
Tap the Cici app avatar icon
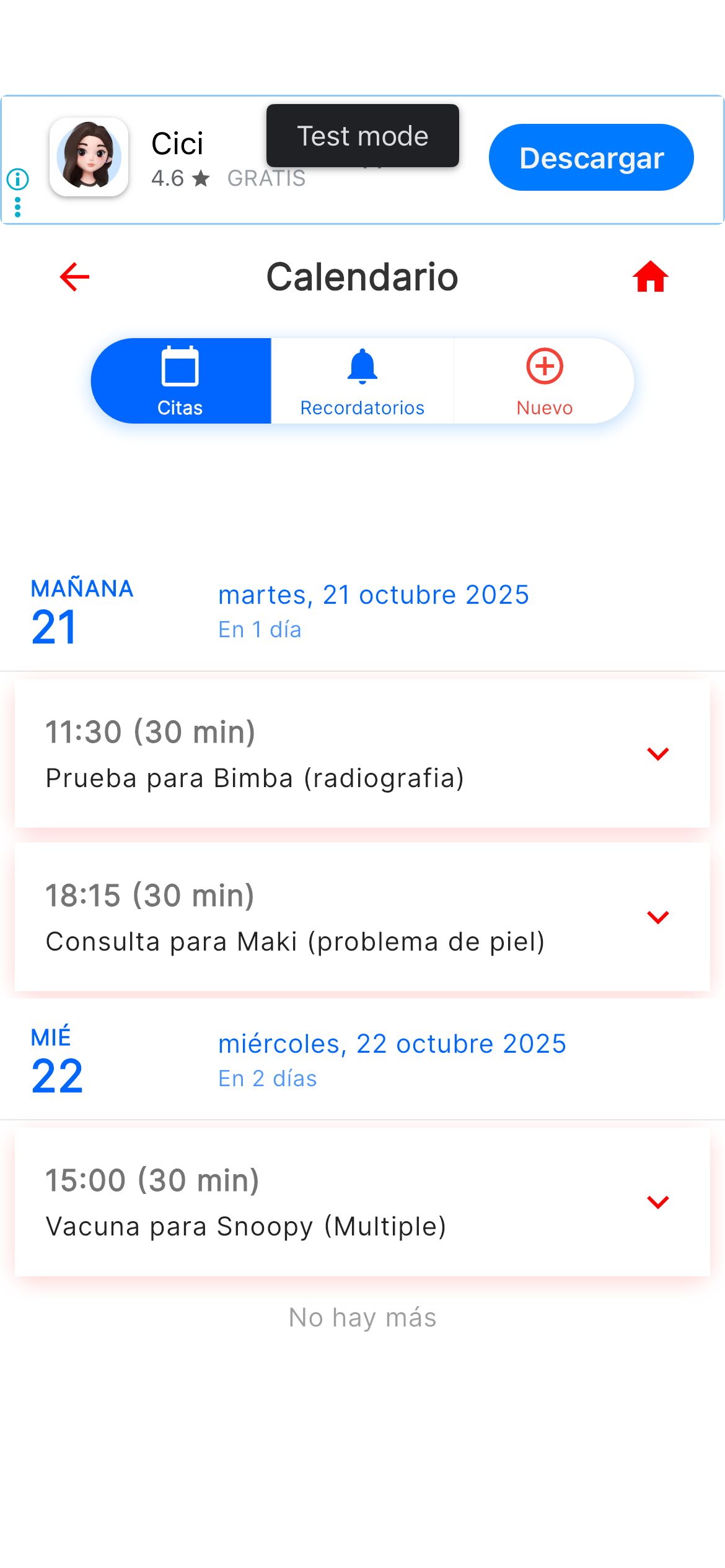click(x=89, y=157)
